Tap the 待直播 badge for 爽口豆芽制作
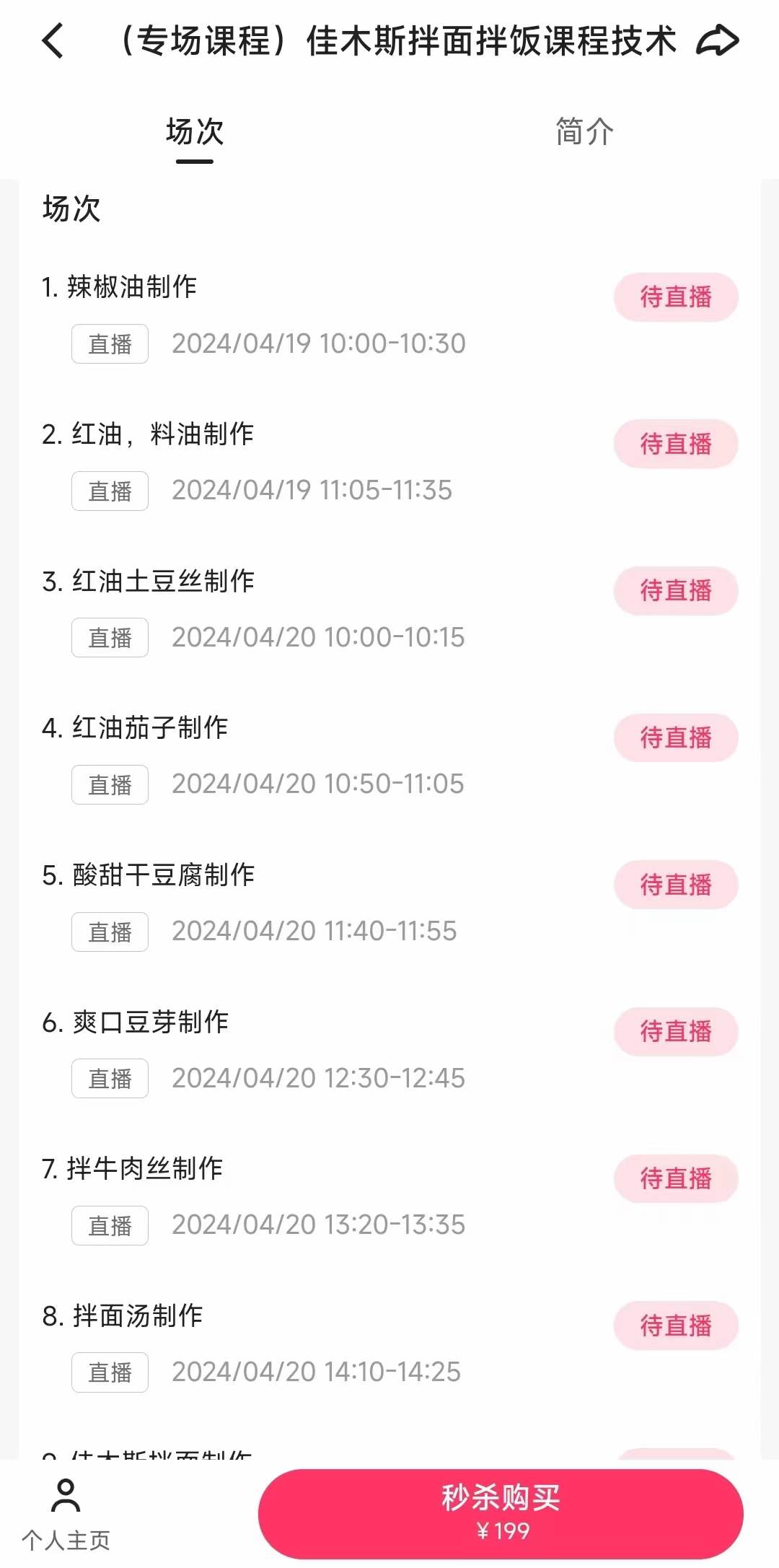The image size is (779, 1568). point(675,1032)
